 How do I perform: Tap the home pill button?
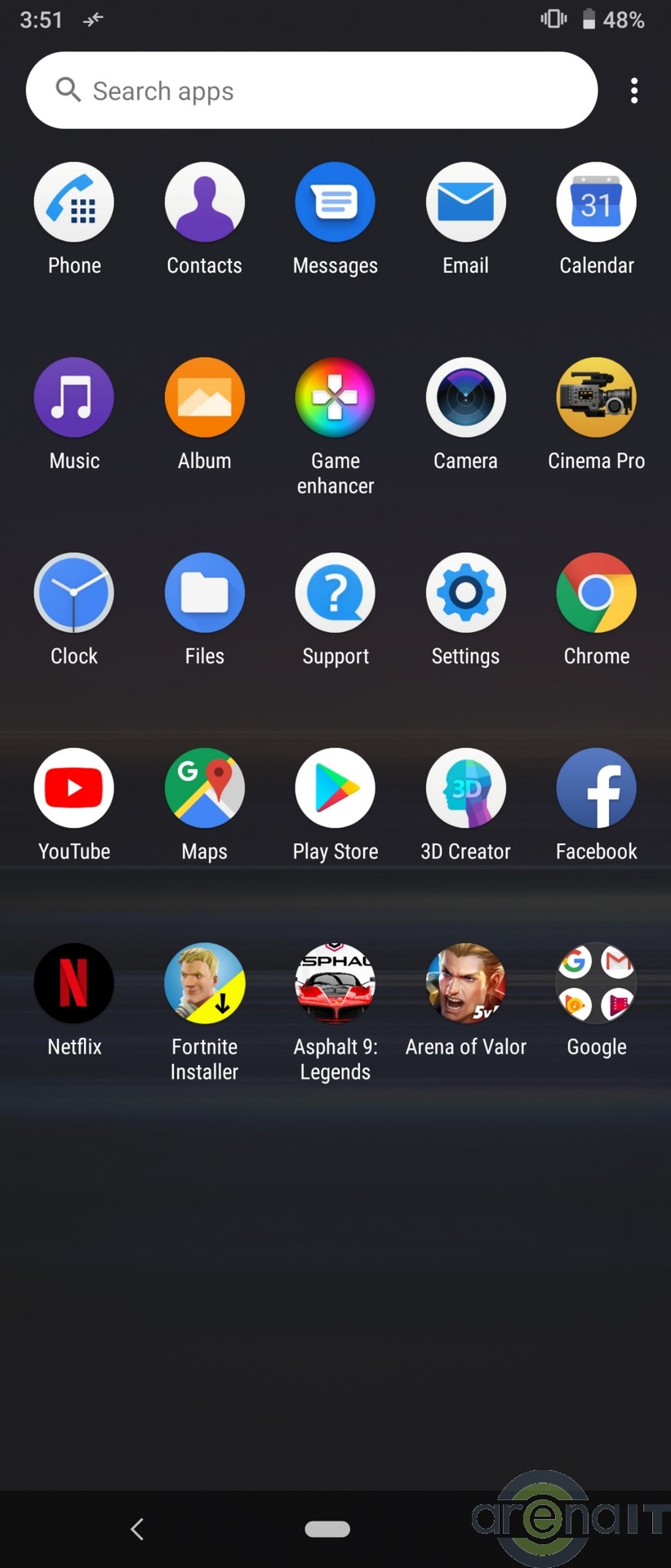click(327, 1529)
